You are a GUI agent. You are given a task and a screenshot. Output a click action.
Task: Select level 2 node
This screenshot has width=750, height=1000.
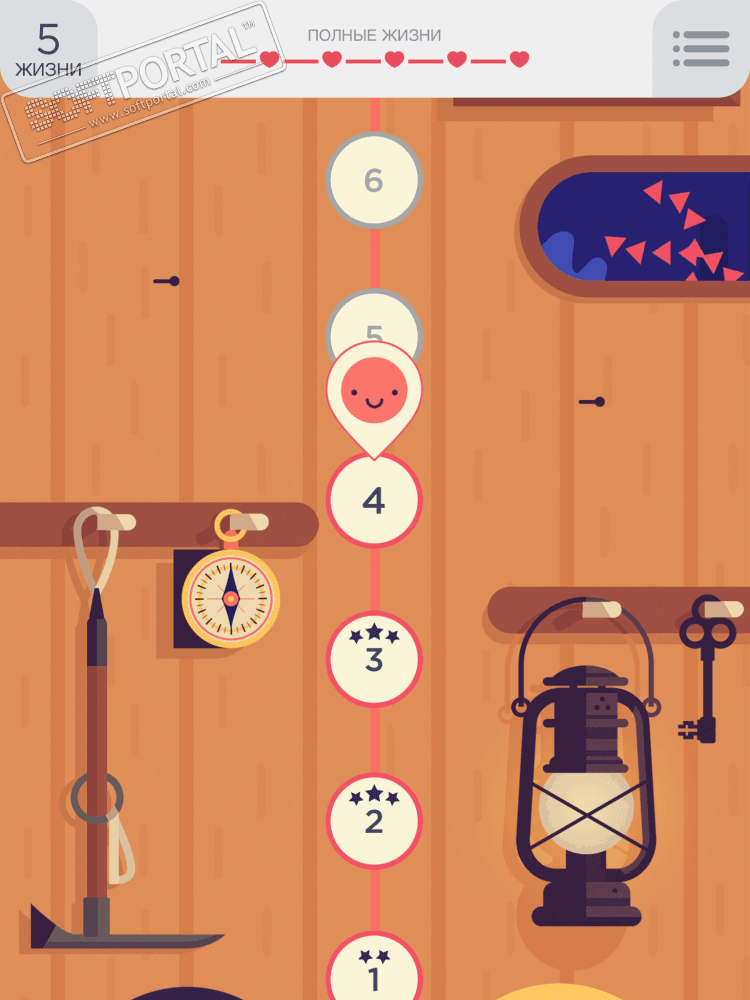(374, 820)
